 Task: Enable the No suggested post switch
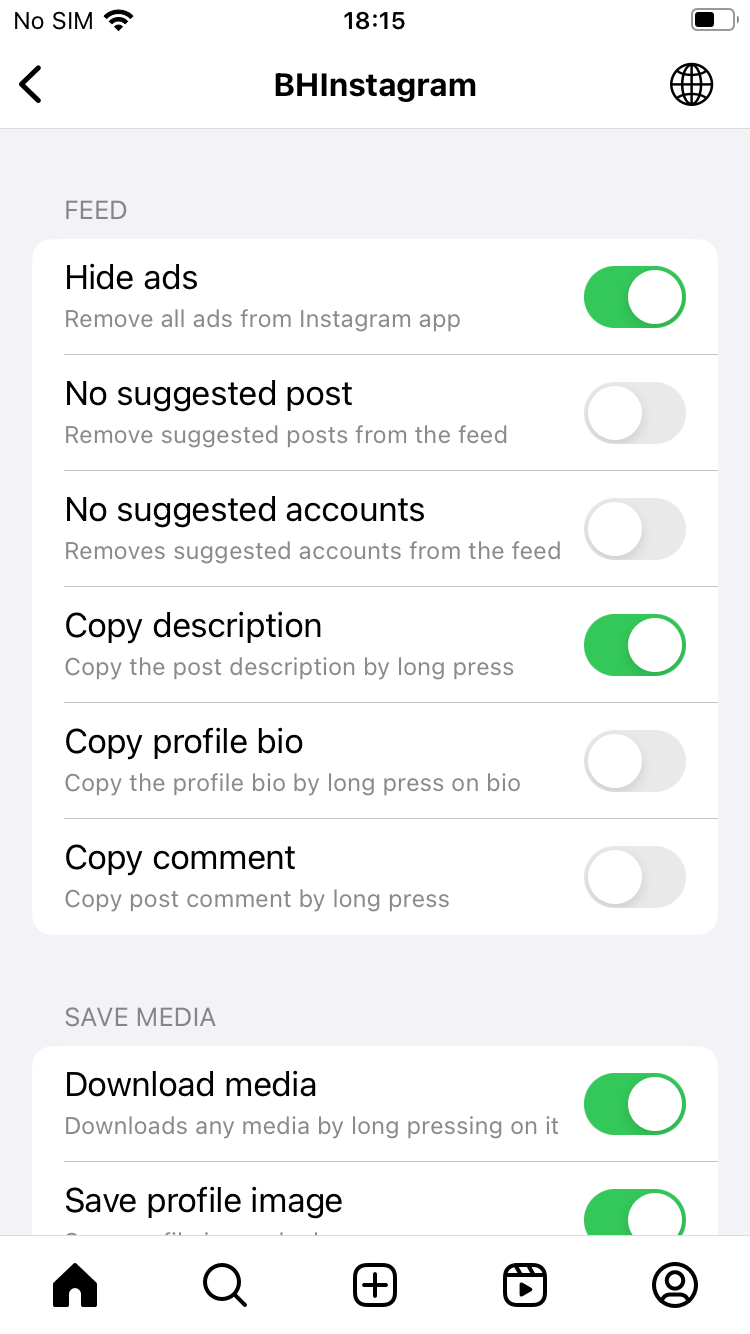[x=634, y=413]
